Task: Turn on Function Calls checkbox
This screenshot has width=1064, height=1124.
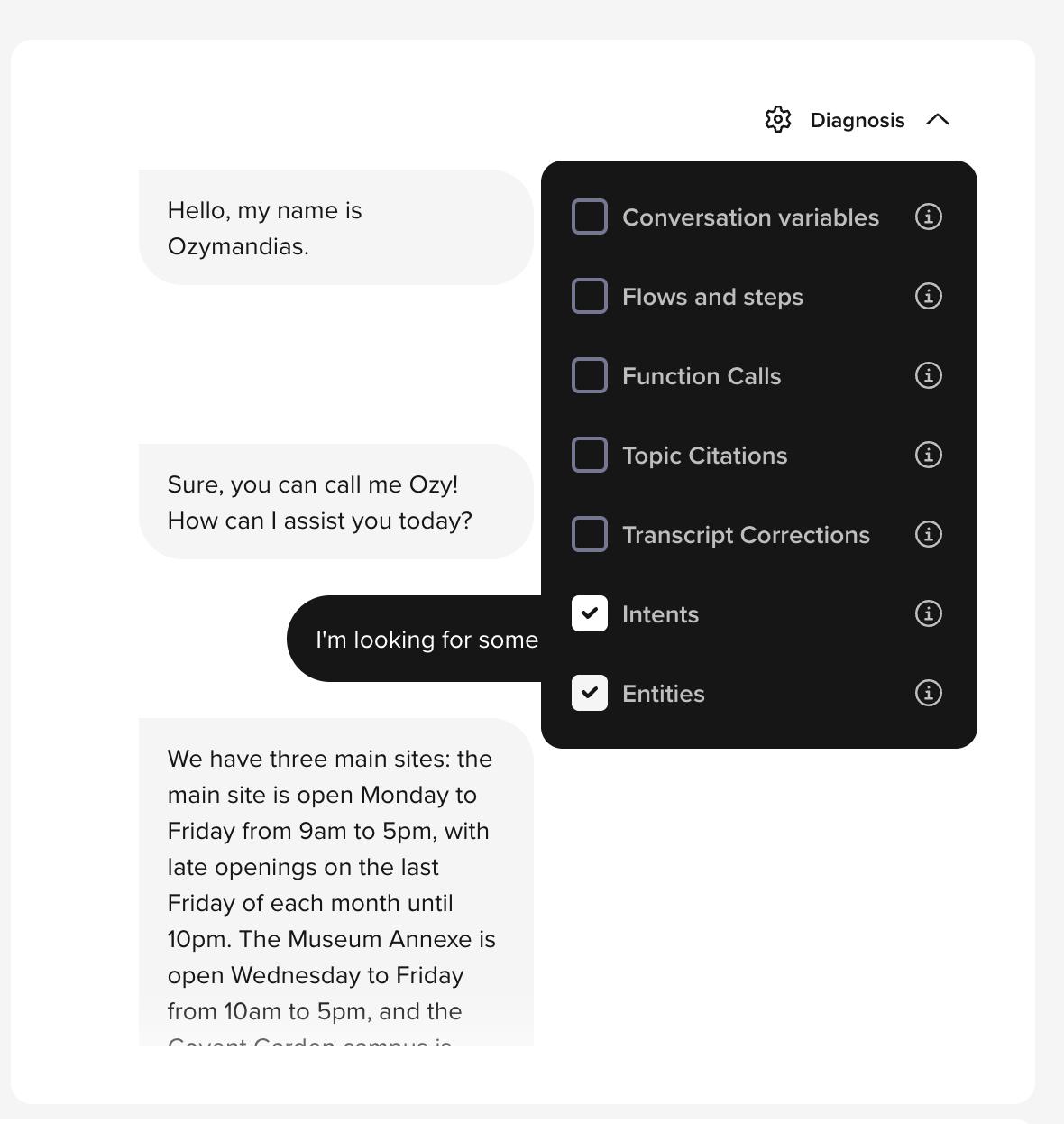Action: (x=590, y=376)
